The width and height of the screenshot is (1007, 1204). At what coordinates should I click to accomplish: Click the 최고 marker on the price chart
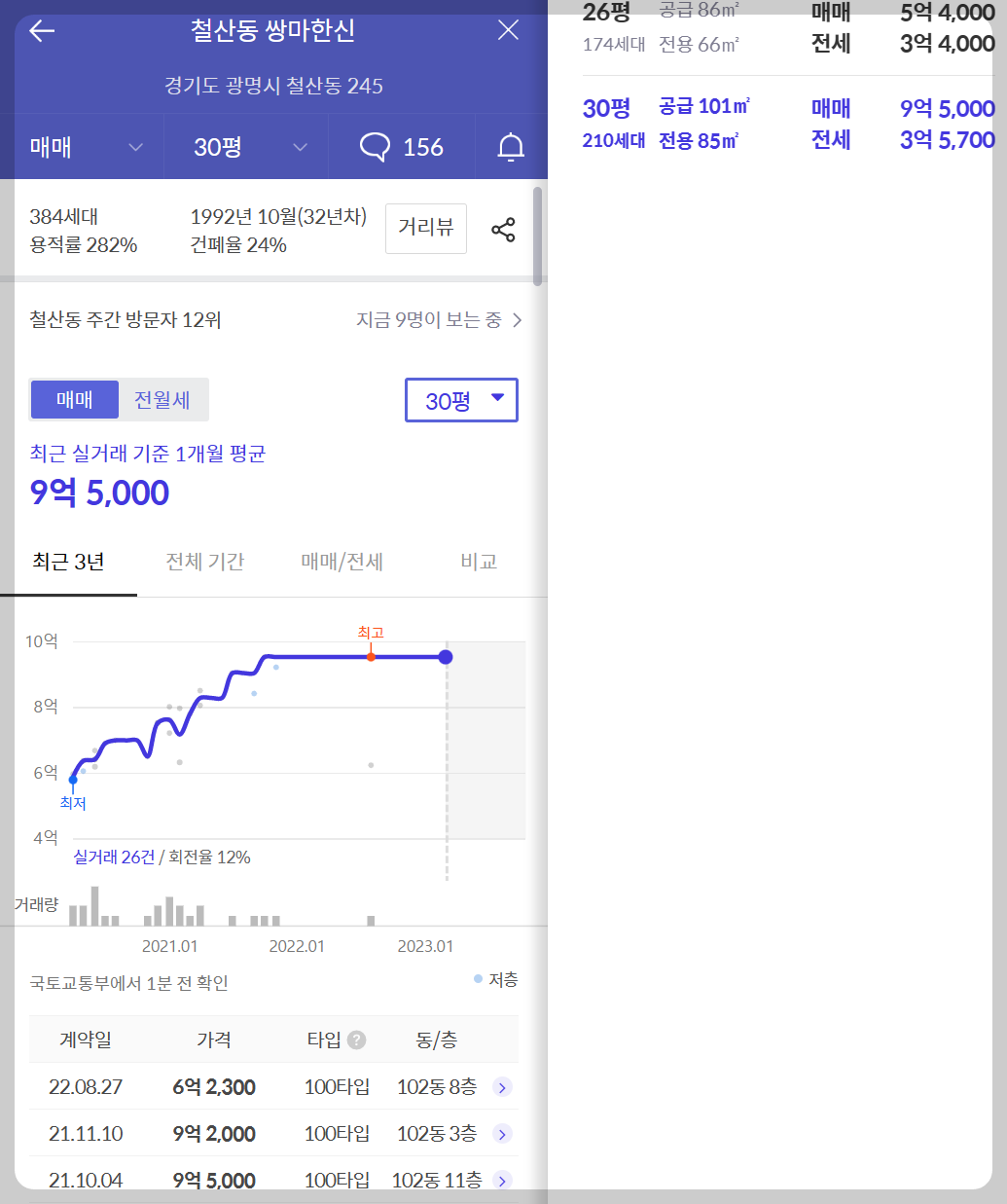tap(371, 656)
